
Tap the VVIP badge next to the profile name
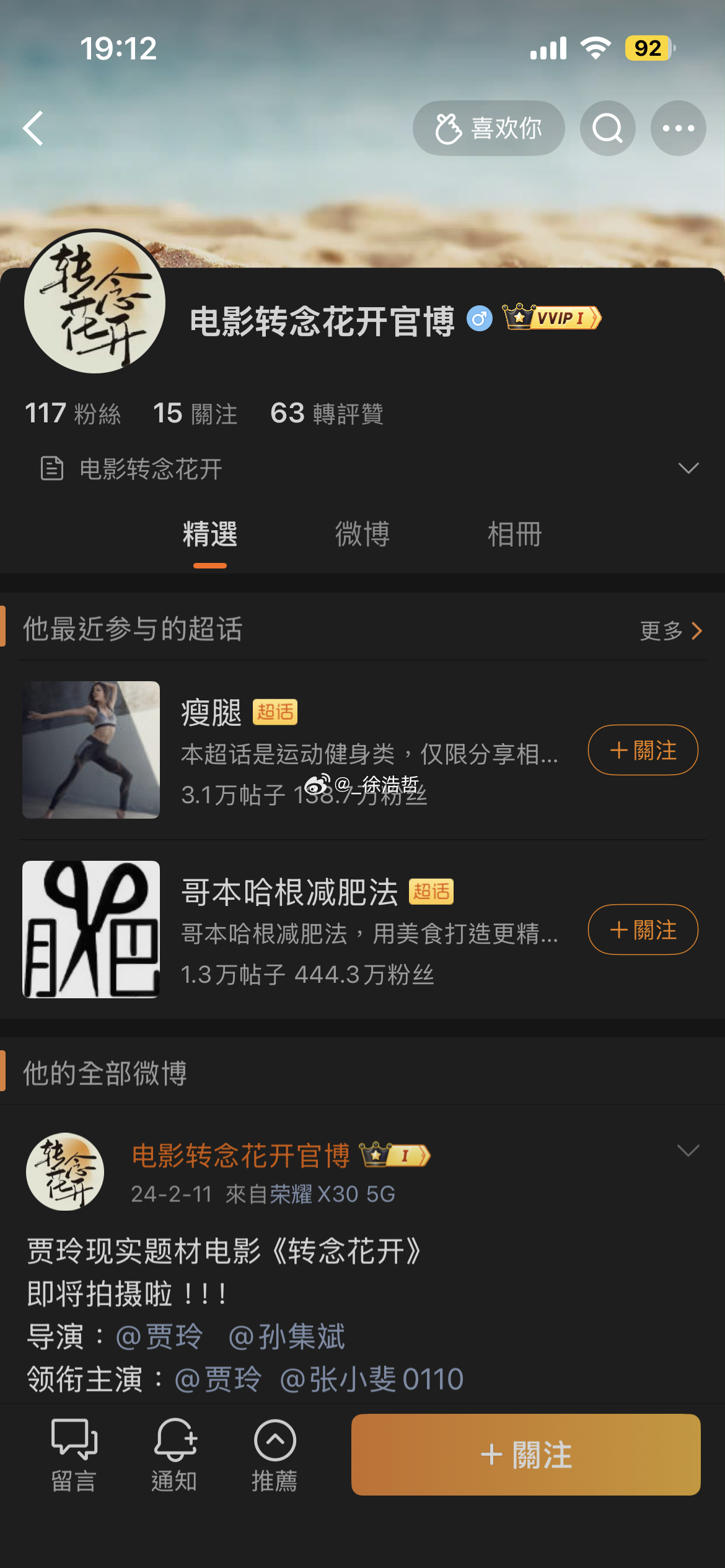[x=550, y=318]
